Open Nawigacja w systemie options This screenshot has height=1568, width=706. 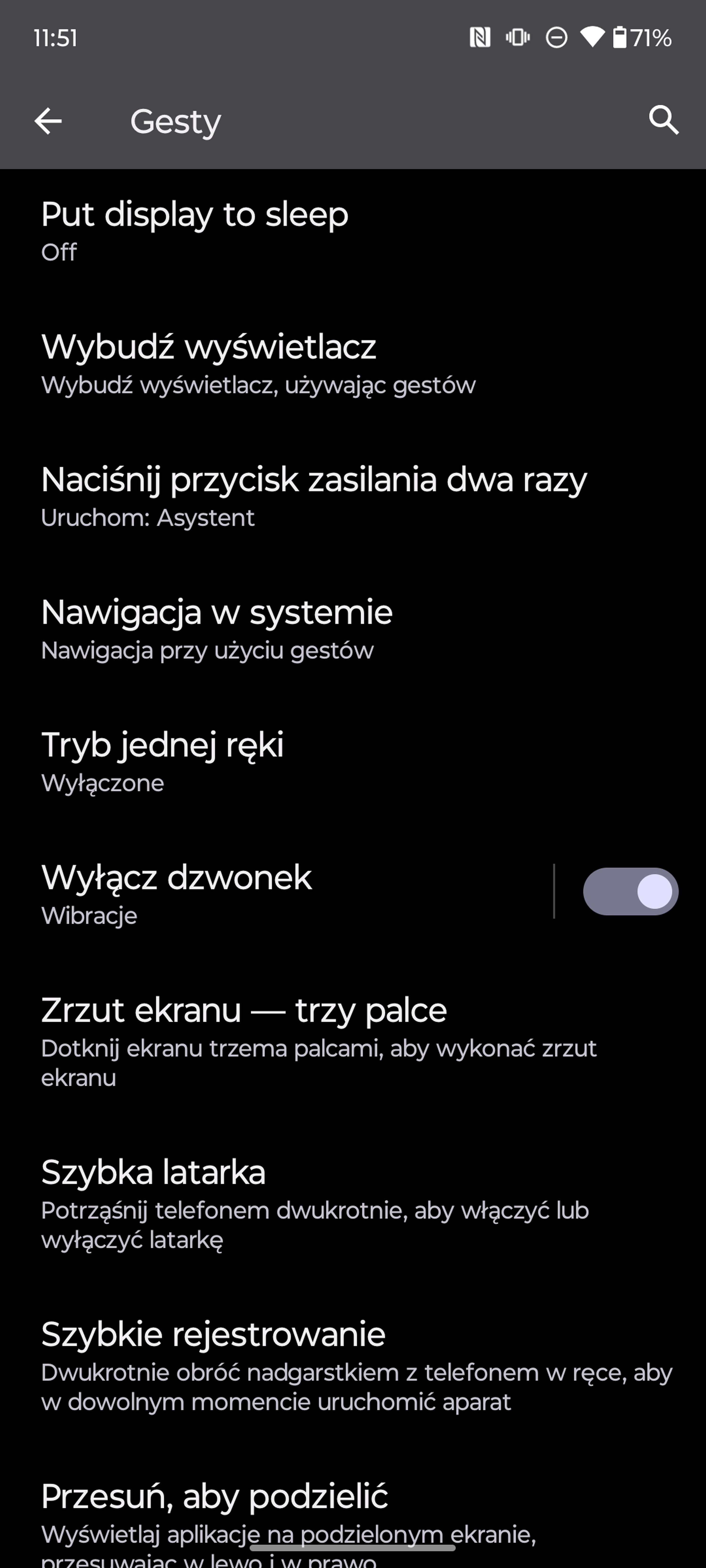coord(353,630)
